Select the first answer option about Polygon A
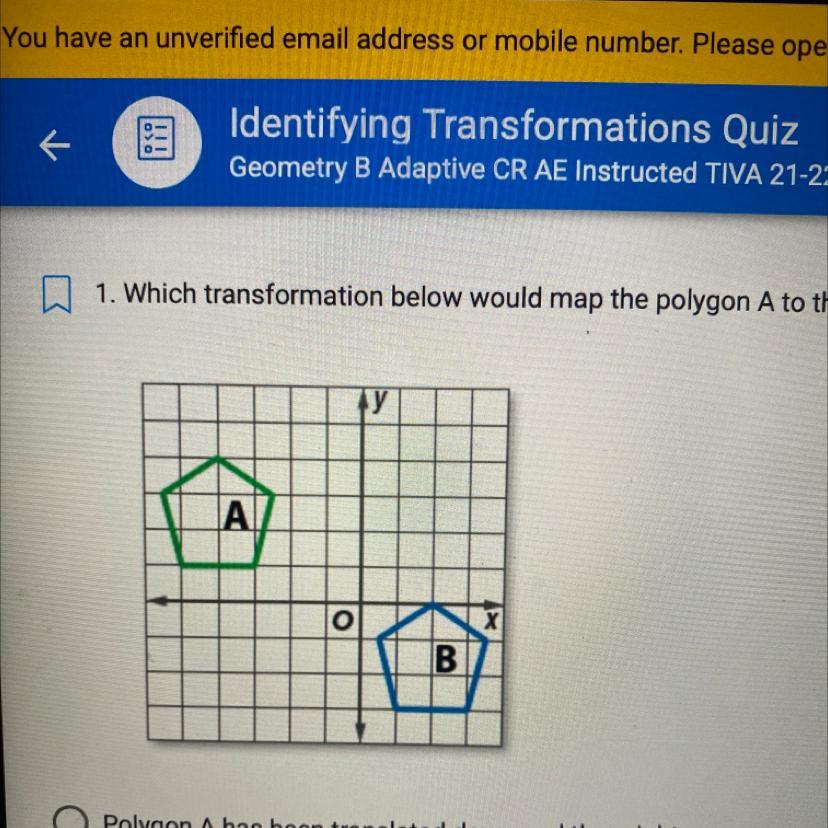828x828 pixels. pyautogui.click(x=71, y=818)
